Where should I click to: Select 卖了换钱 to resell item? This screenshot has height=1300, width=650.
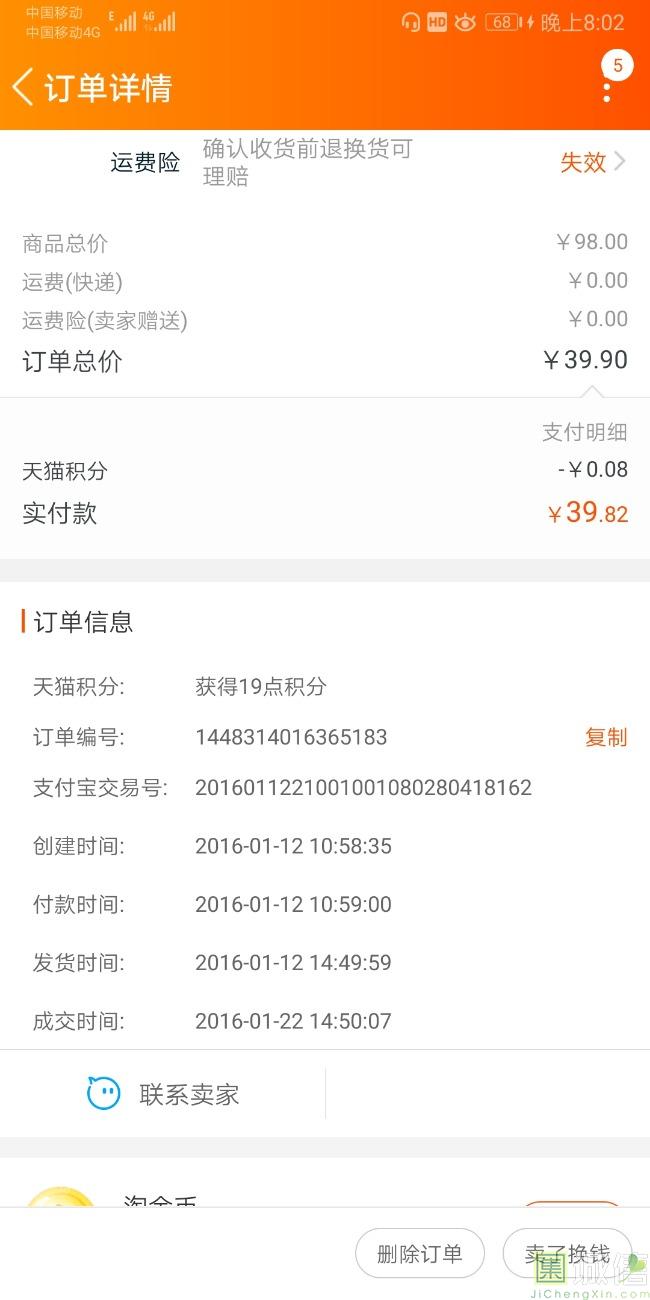click(567, 1253)
